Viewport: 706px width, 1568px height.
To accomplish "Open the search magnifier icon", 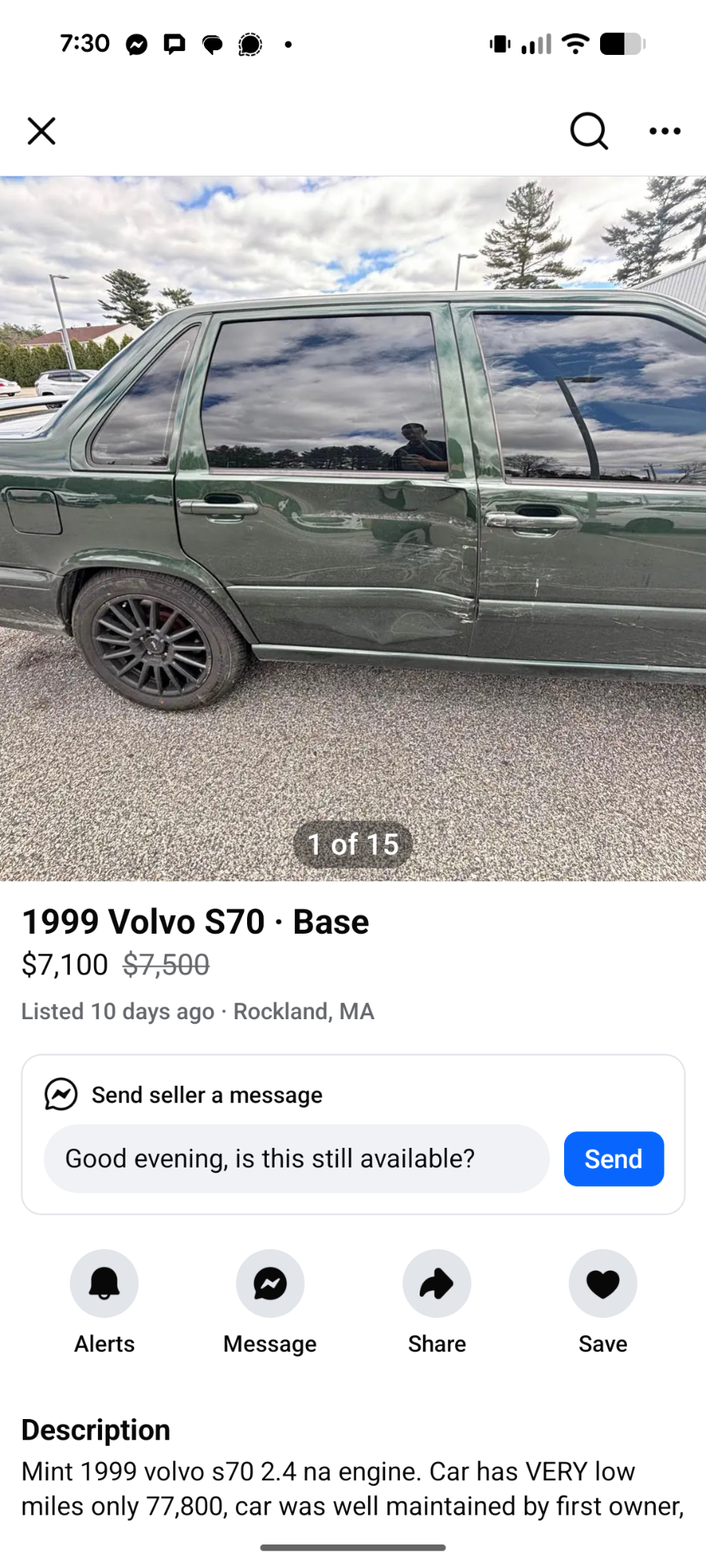I will tap(588, 131).
